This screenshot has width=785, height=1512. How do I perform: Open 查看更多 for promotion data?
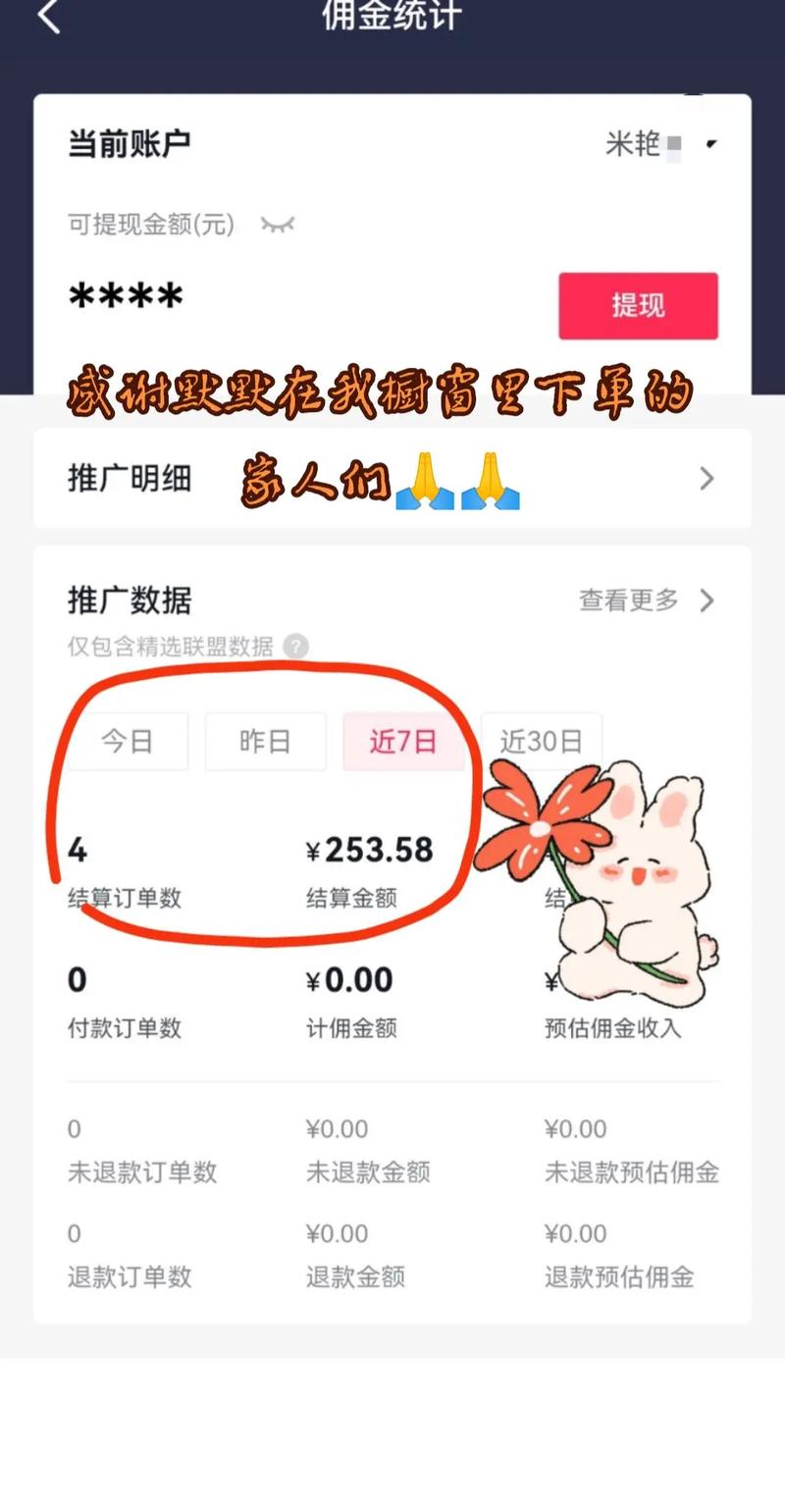[646, 600]
